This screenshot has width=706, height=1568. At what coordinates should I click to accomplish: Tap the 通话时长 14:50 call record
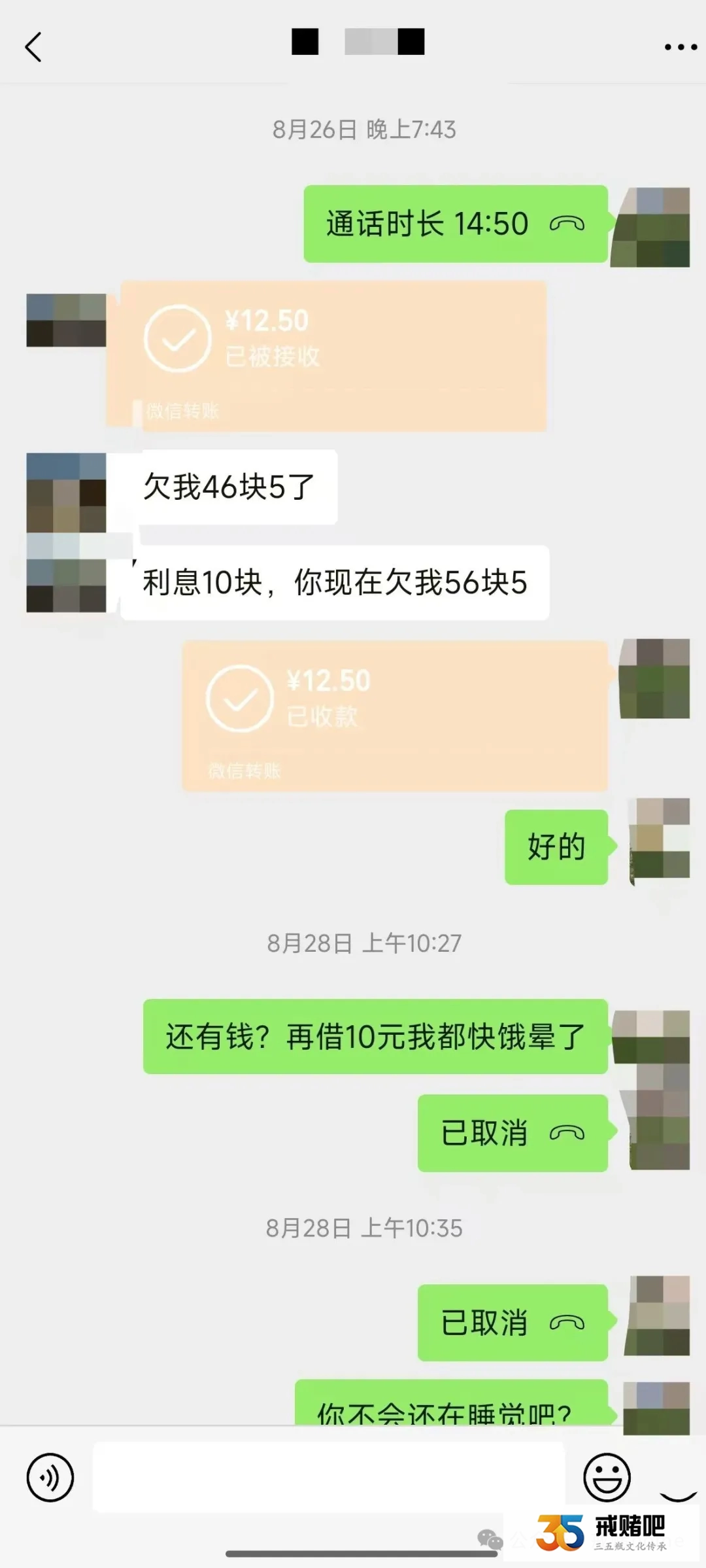(455, 224)
